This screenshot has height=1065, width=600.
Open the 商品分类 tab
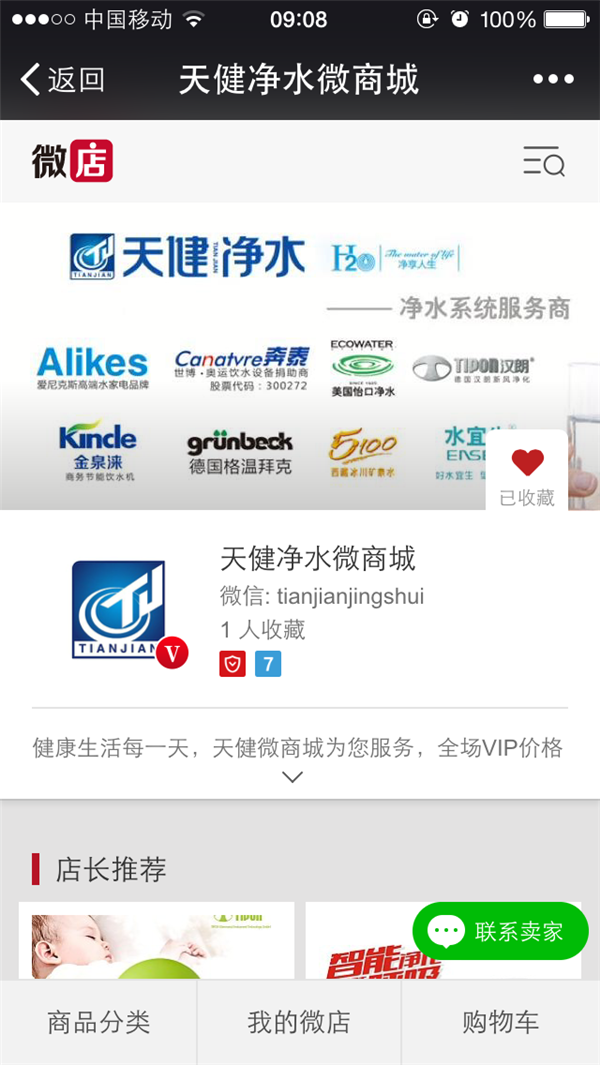point(98,1022)
